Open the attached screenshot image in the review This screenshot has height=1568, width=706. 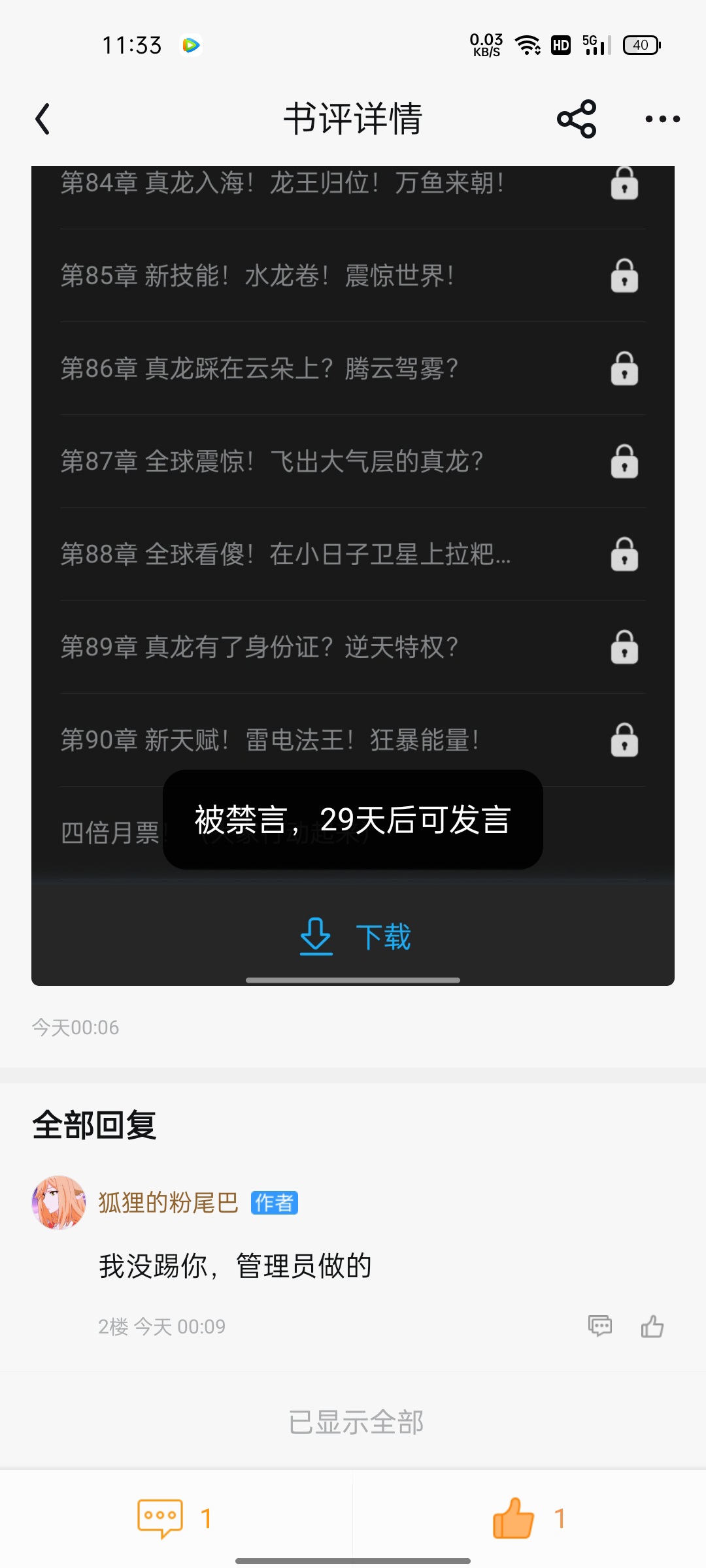pos(353,576)
